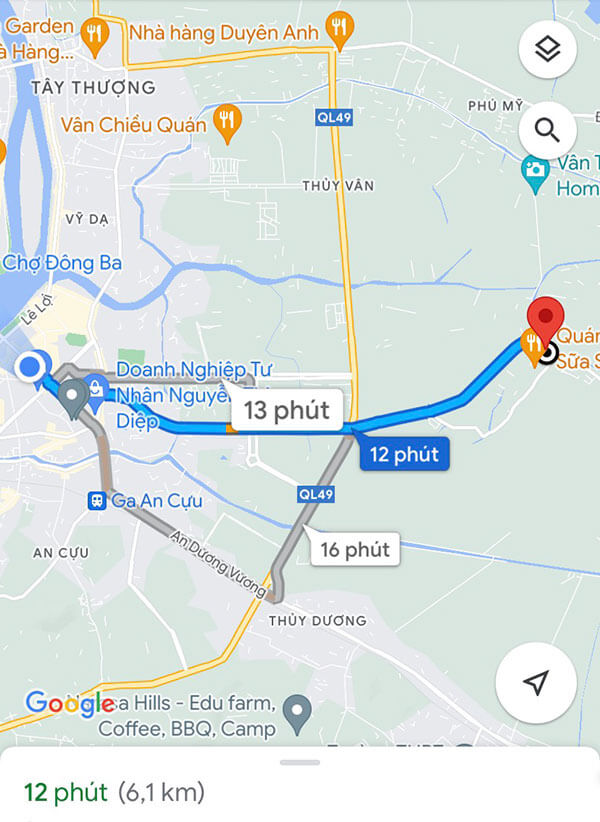600x822 pixels.
Task: View Ga An Cựu station details
Action: click(97, 500)
